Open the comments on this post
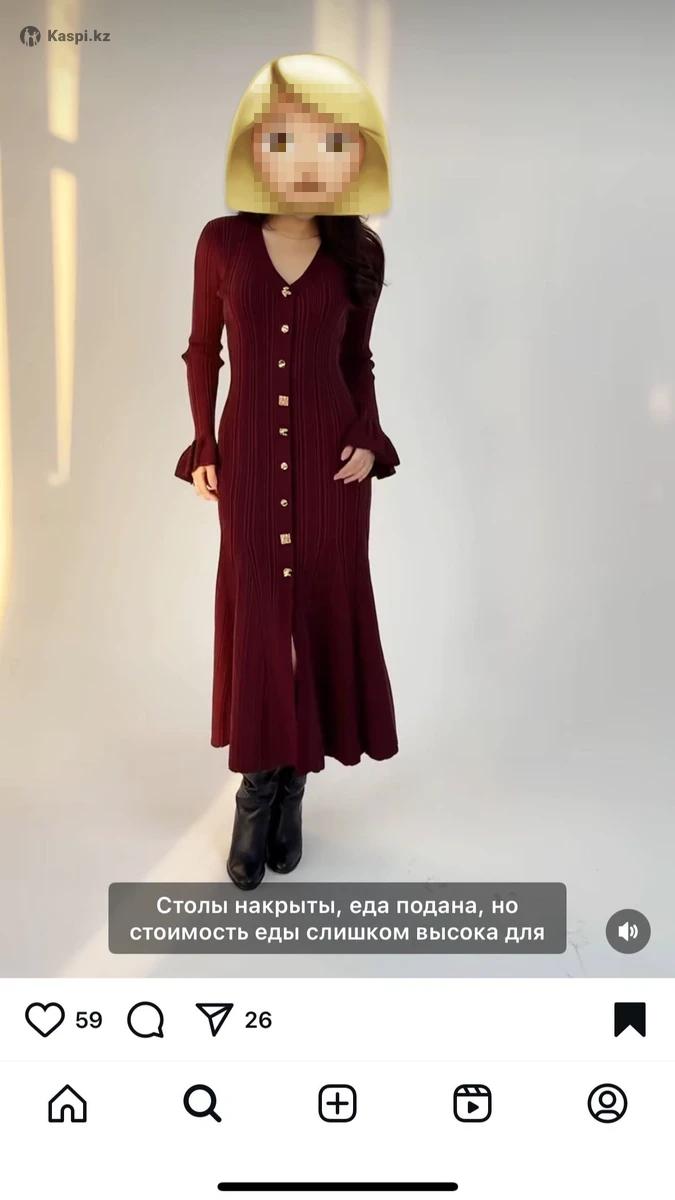 [x=146, y=1019]
